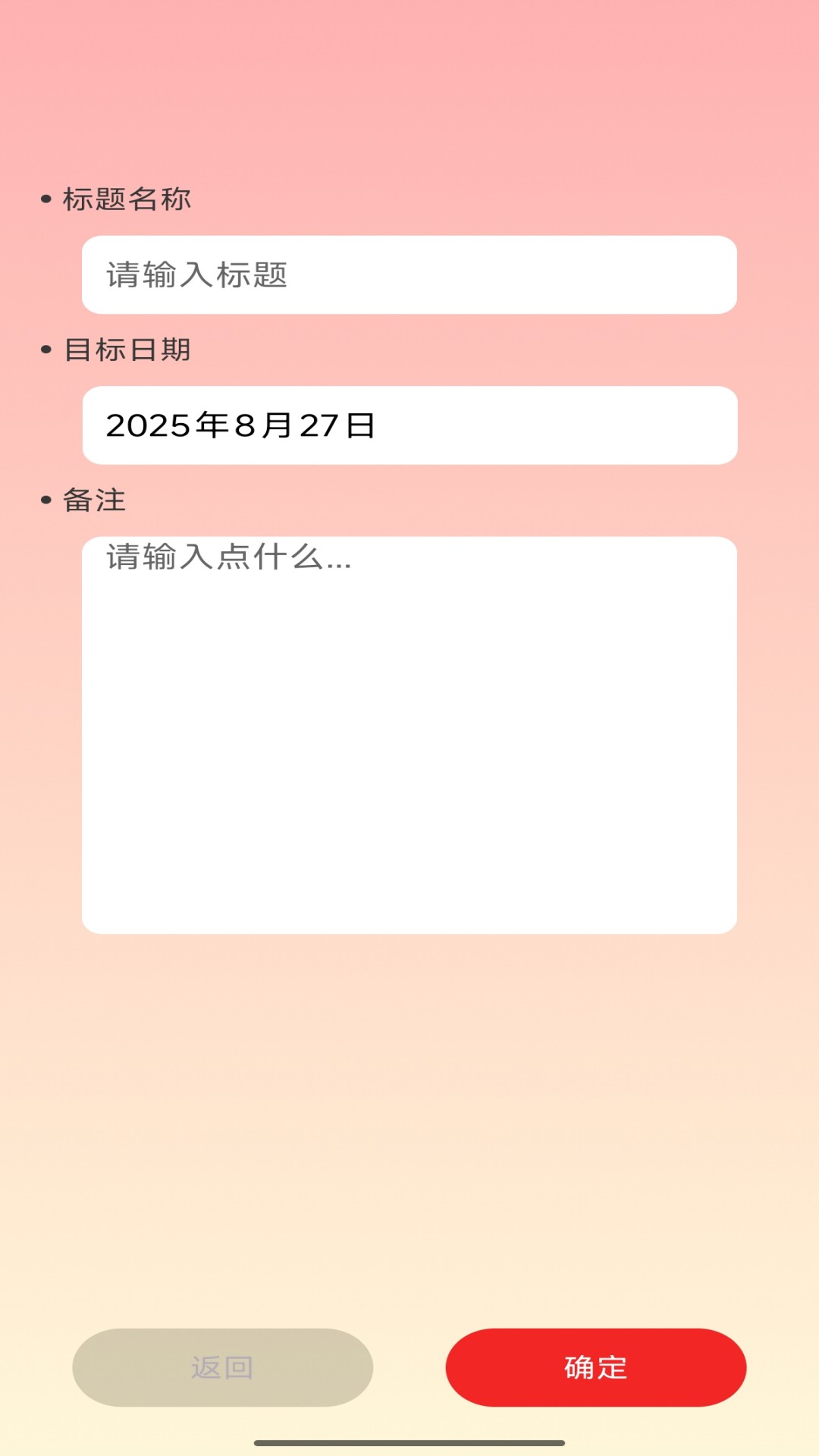
Task: Click the home indicator bar at bottom
Action: [409, 1440]
